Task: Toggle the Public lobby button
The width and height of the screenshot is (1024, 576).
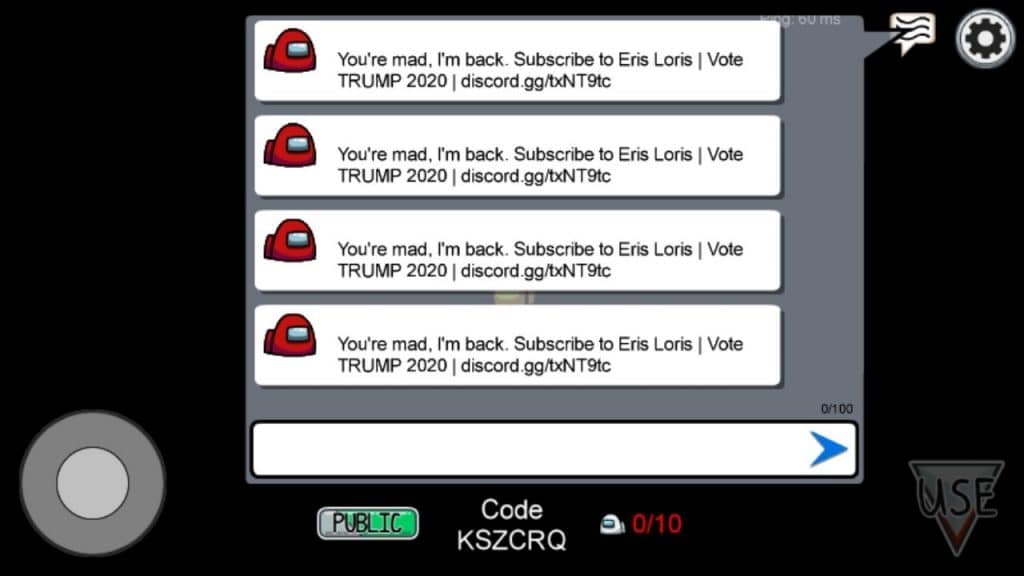Action: 367,523
